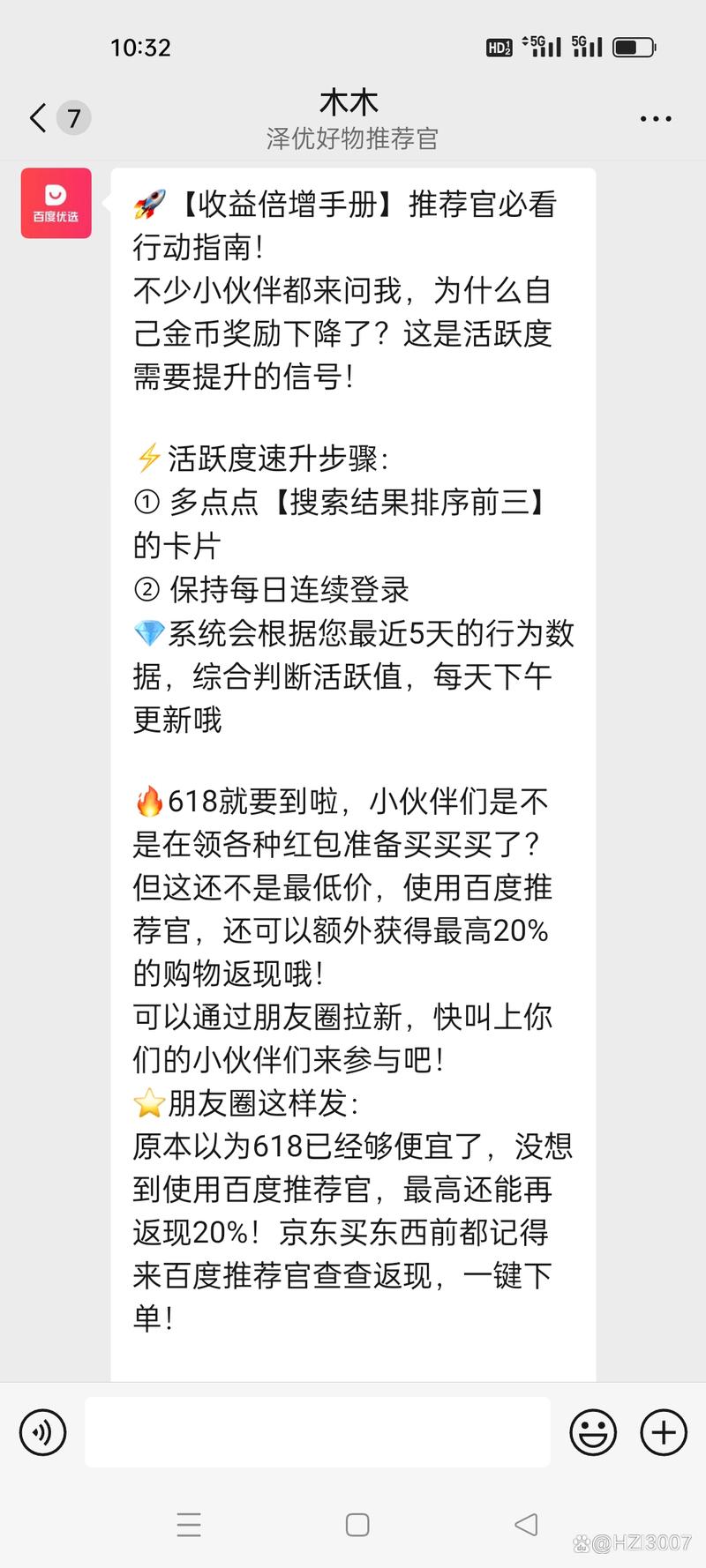Tap the HD status bar icon

point(500,47)
